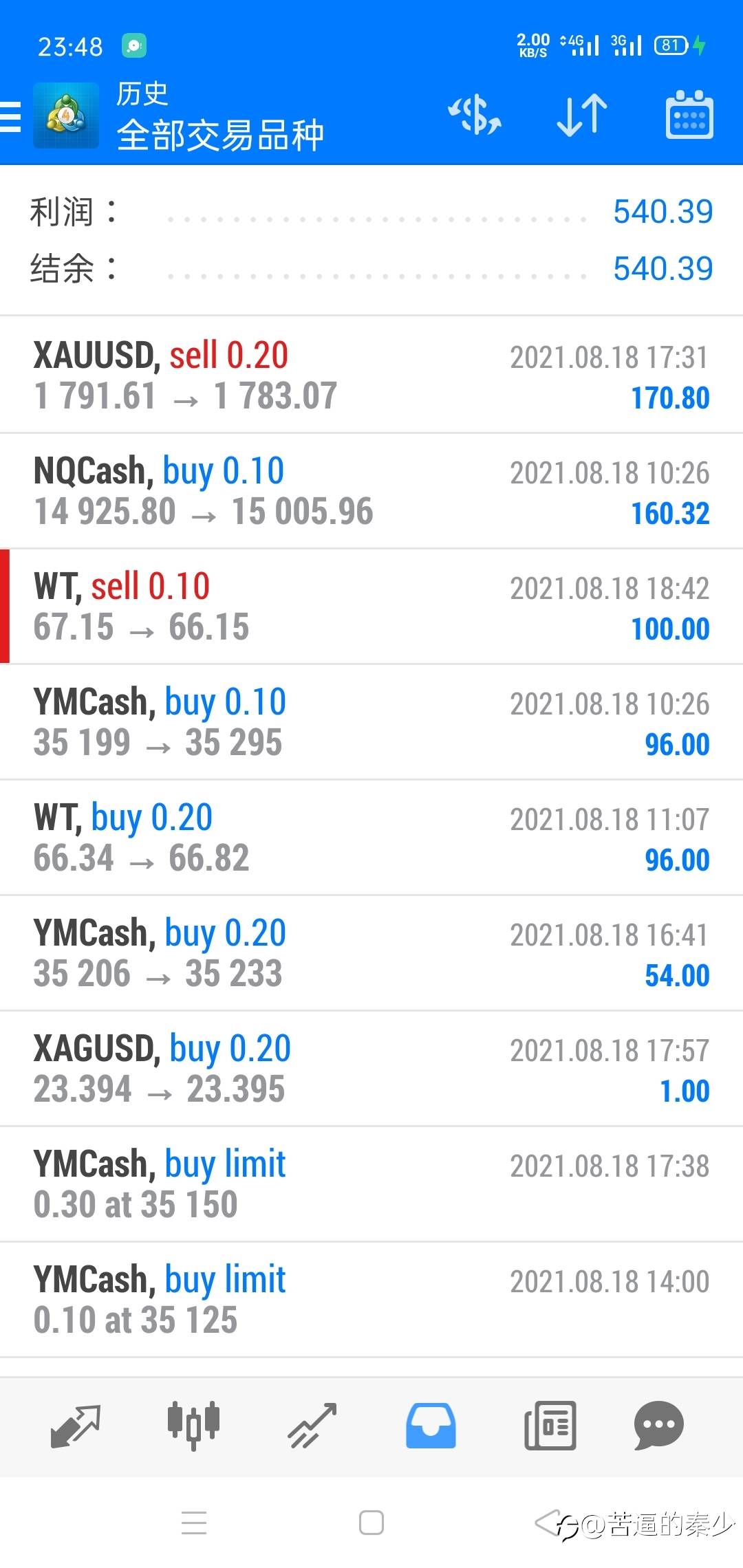Open the News tab
The image size is (743, 1568).
[x=550, y=1426]
